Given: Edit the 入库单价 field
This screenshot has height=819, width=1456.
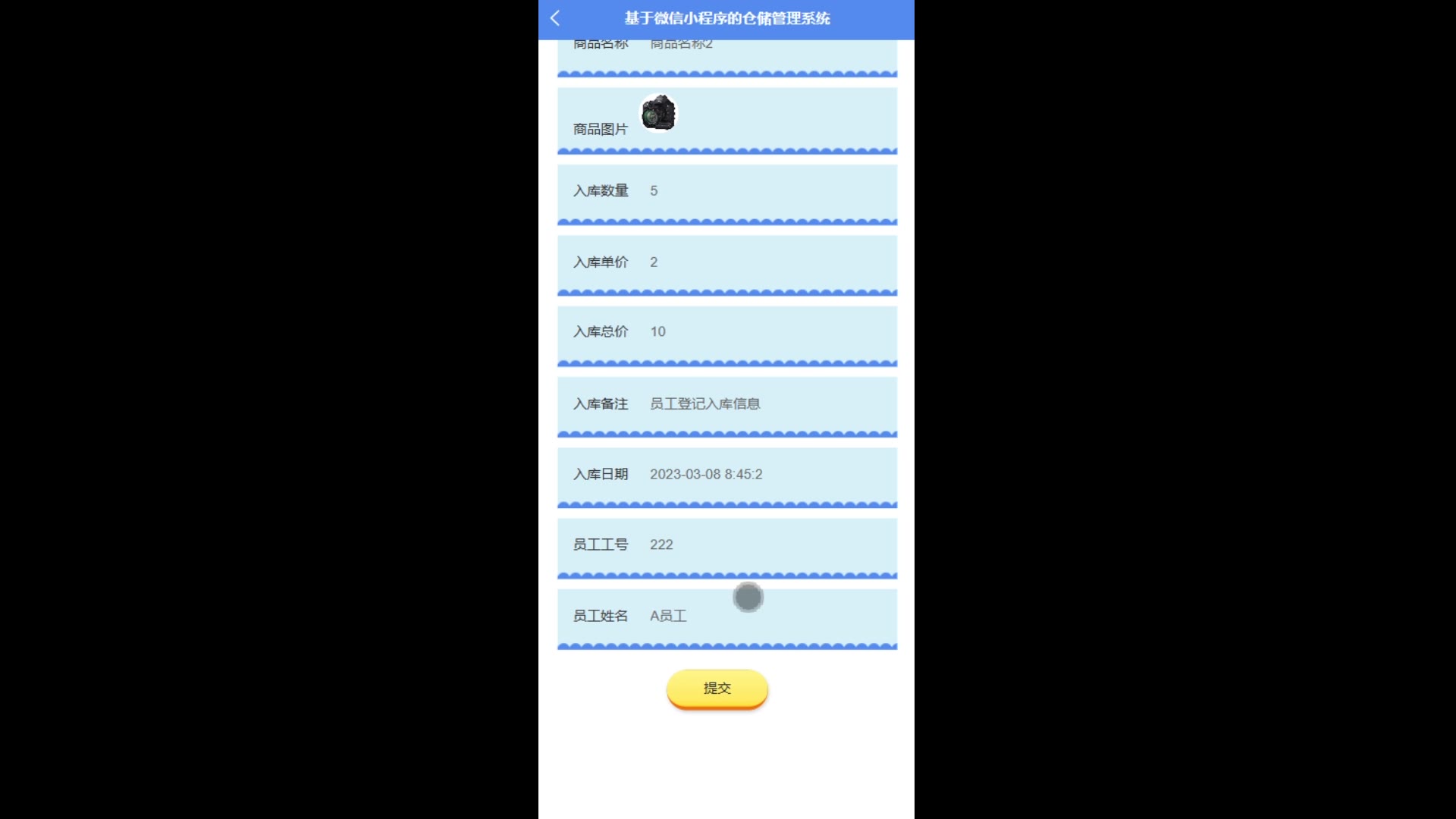Looking at the screenshot, I should [766, 262].
